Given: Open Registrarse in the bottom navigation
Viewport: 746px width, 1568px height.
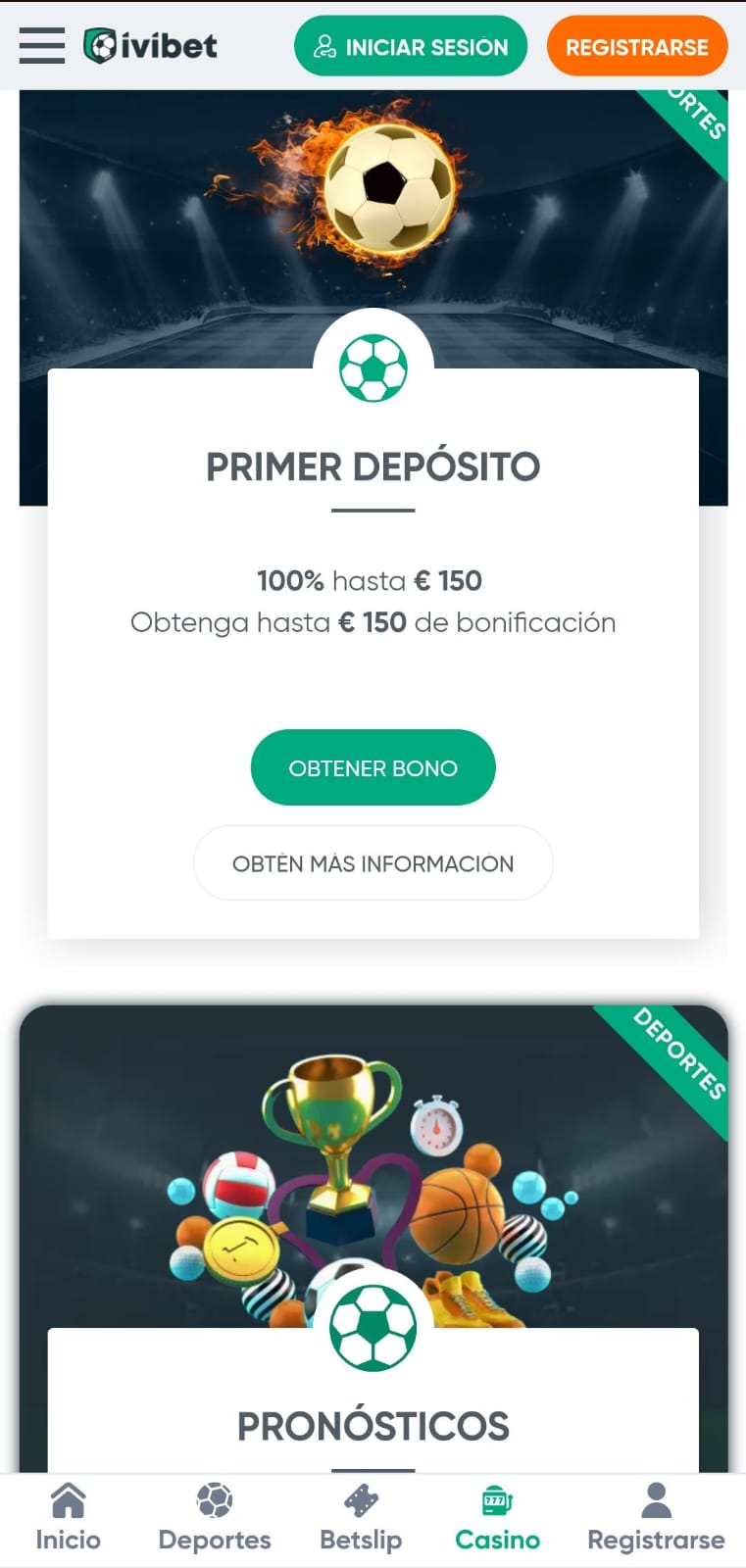Looking at the screenshot, I should coord(656,1518).
